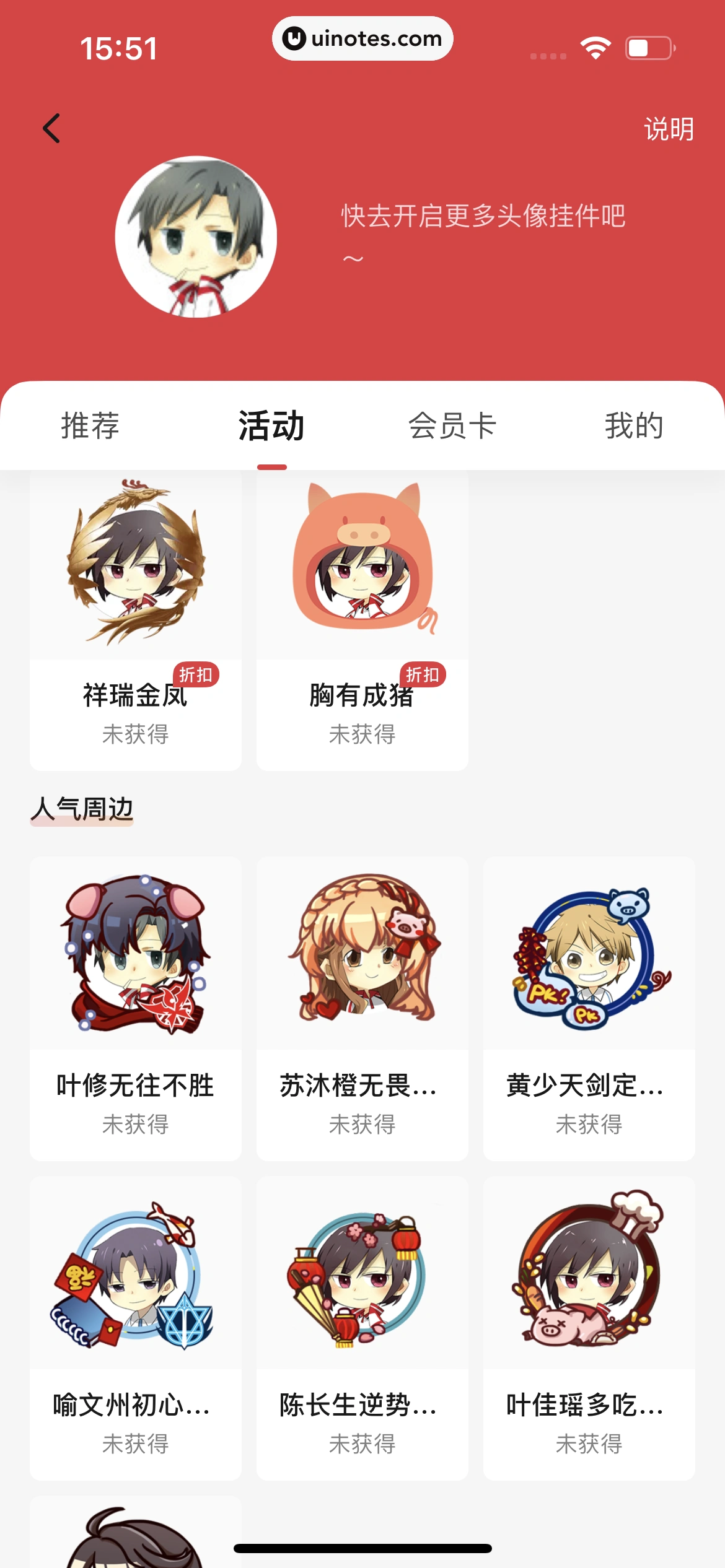This screenshot has height=1568, width=725.
Task: Switch to the 我的 tab
Action: [x=635, y=425]
